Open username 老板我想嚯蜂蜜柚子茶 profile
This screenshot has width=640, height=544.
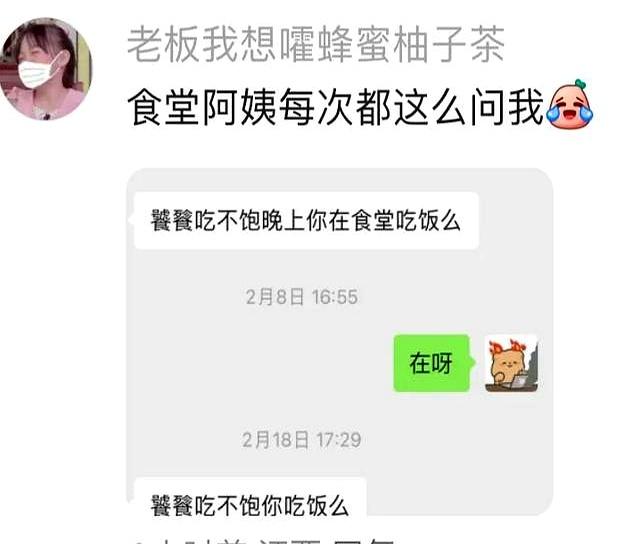[x=316, y=43]
